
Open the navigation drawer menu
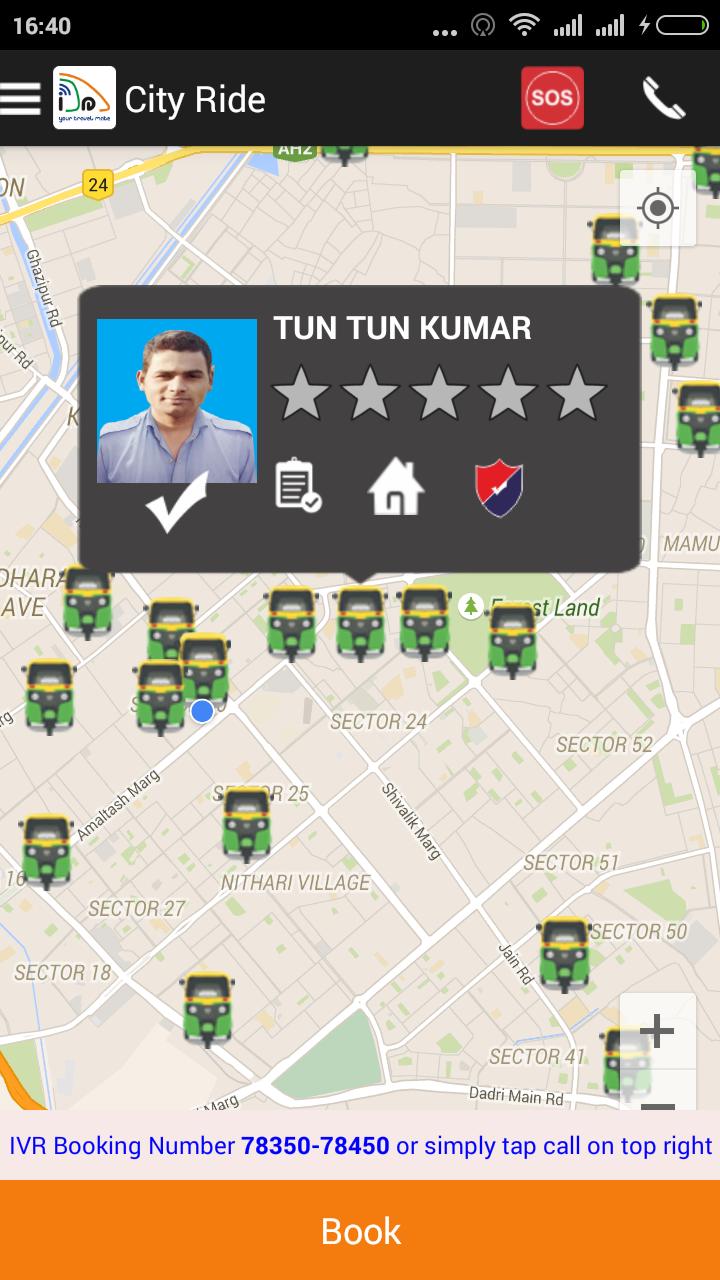21,97
